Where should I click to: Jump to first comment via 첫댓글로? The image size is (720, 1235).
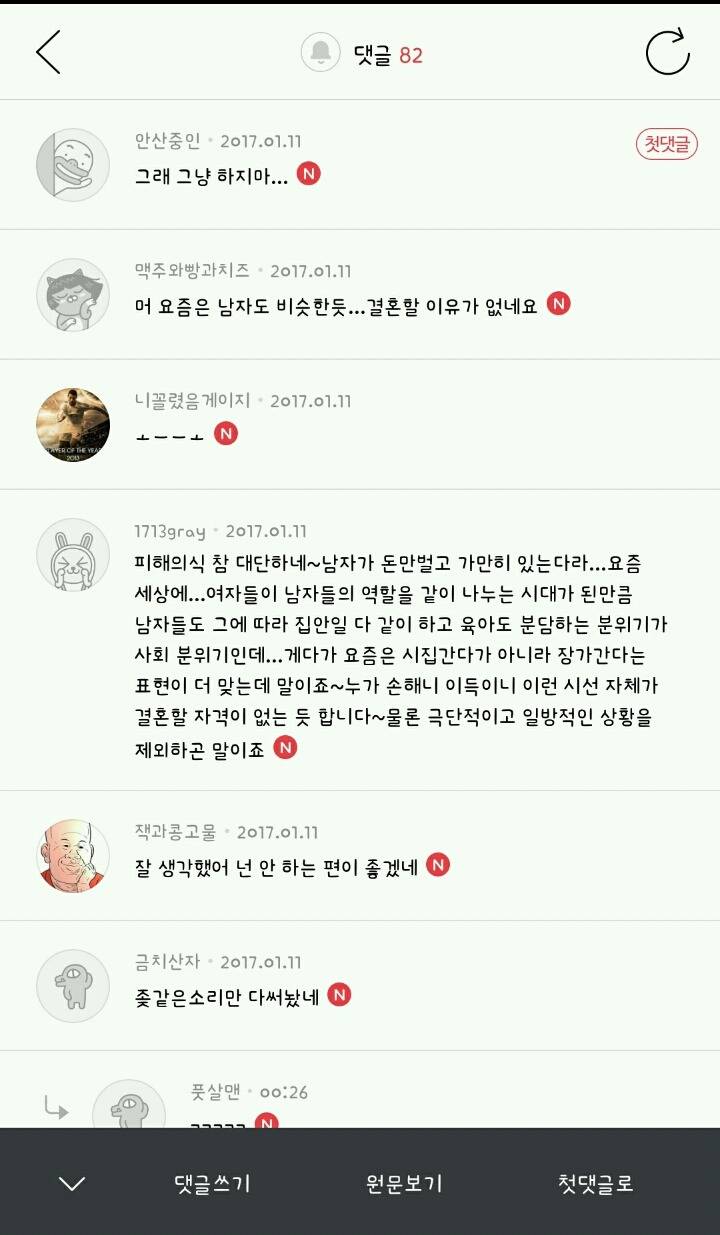[597, 1185]
